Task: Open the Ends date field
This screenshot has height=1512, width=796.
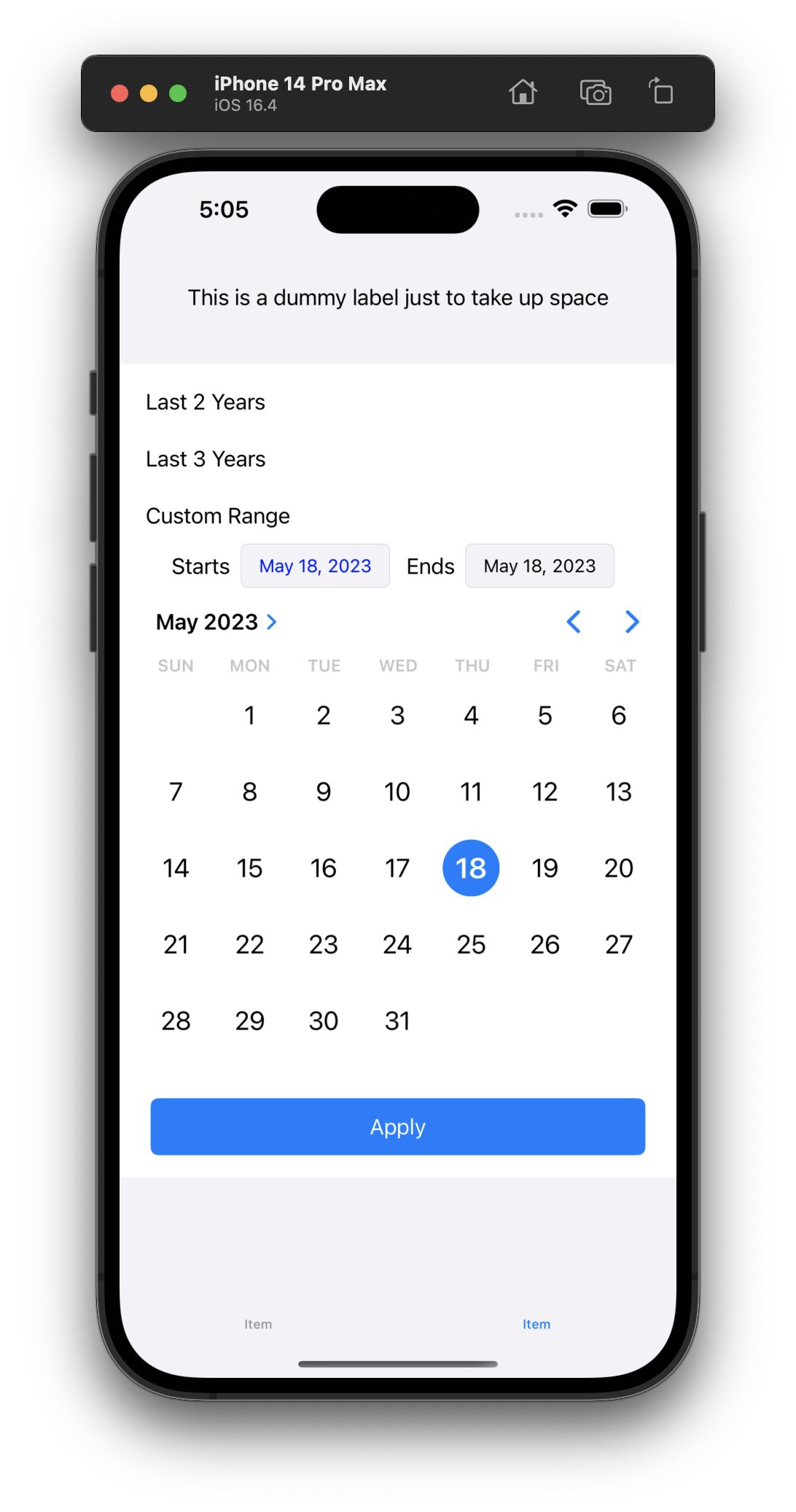Action: (x=539, y=566)
